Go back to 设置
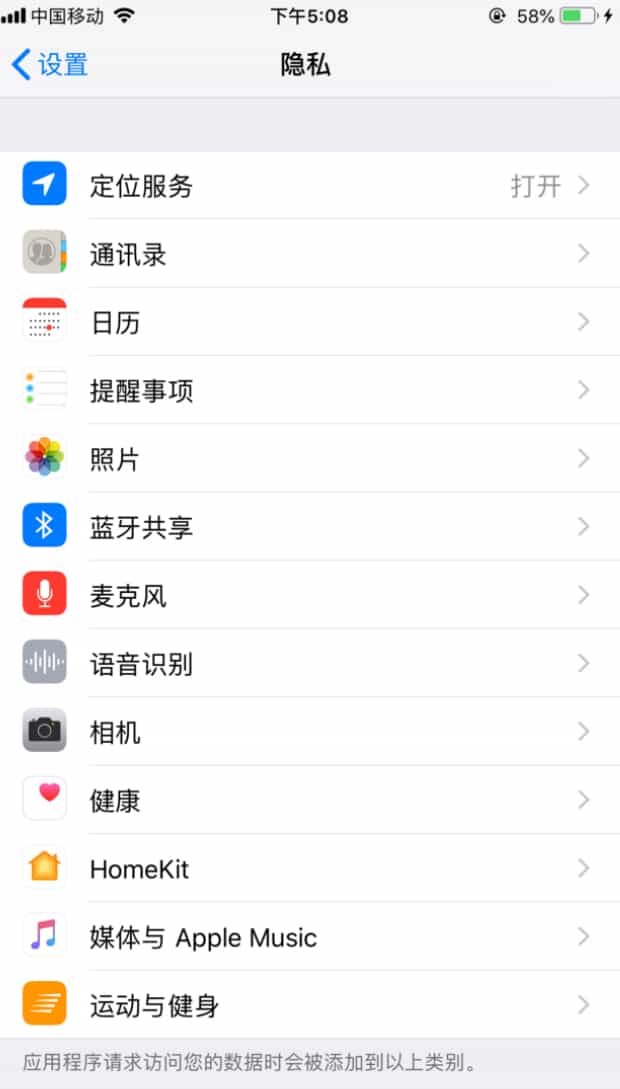620x1089 pixels. [50, 65]
